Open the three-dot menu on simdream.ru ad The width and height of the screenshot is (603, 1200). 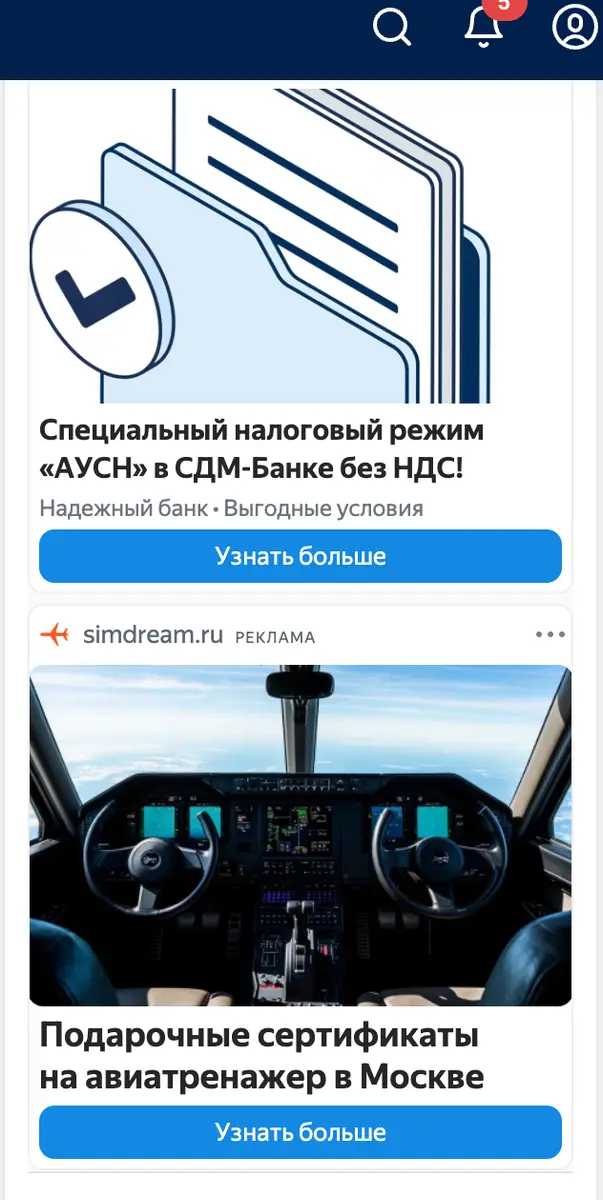(550, 634)
